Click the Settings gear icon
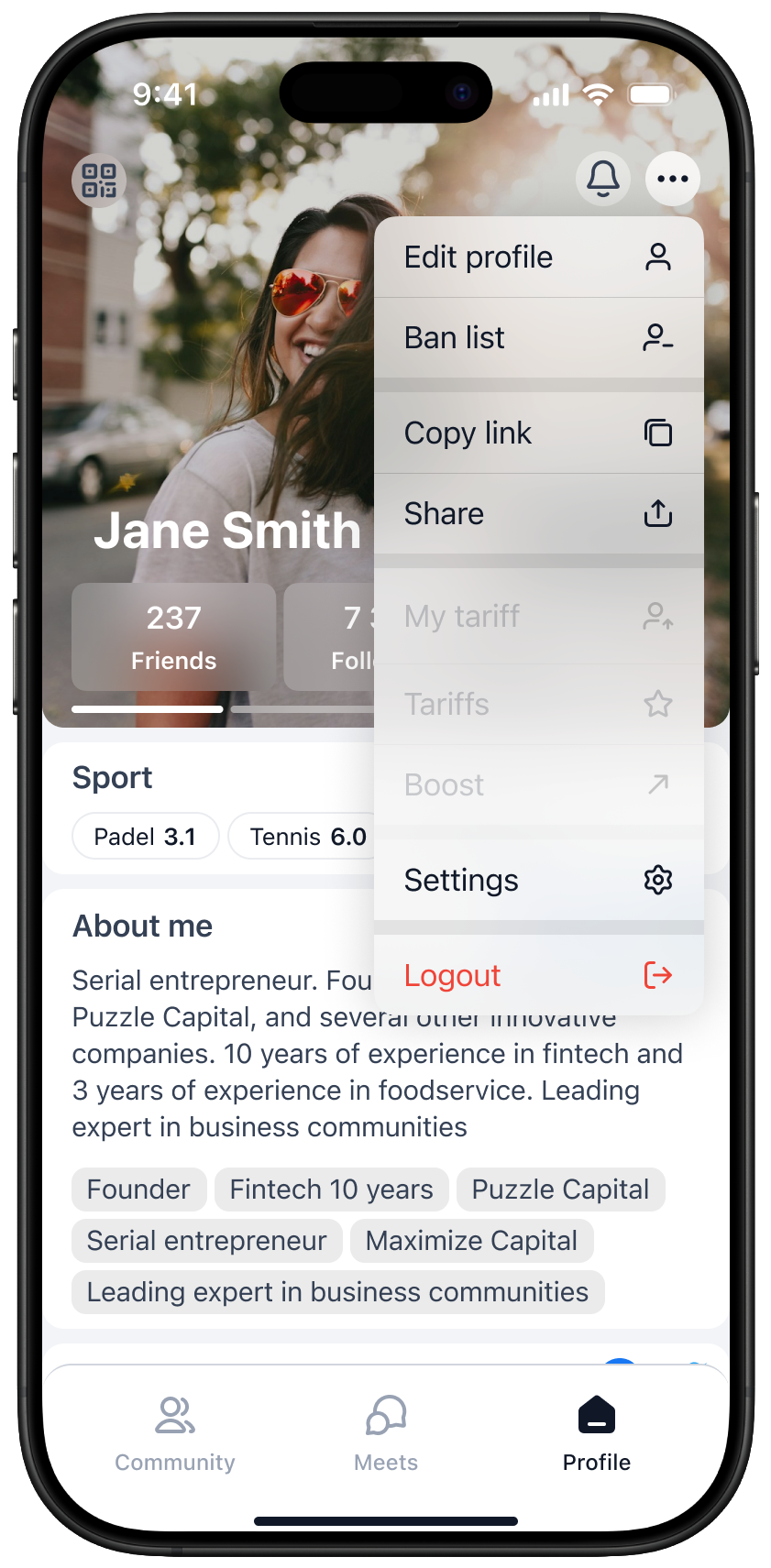771x1568 pixels. pyautogui.click(x=657, y=879)
